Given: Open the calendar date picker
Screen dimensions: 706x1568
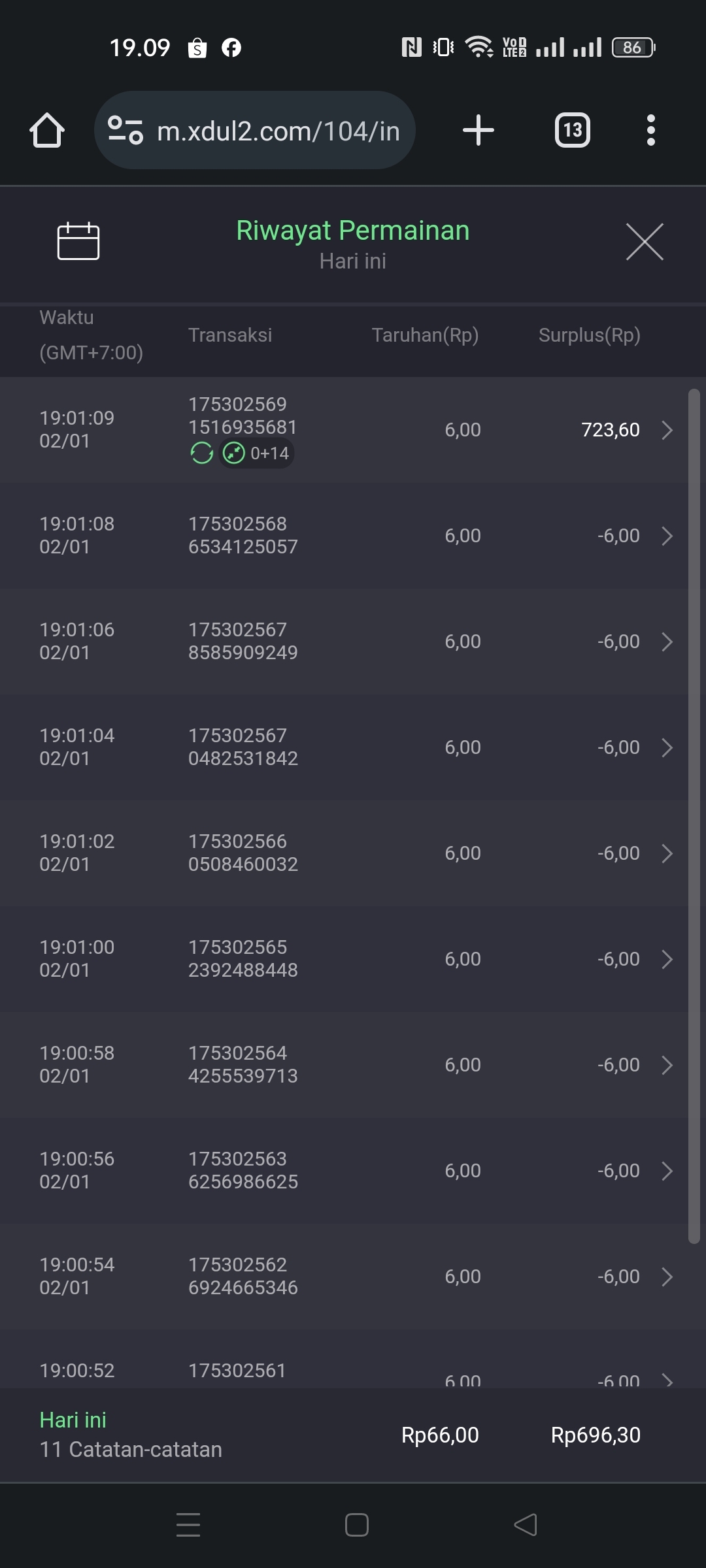Looking at the screenshot, I should coord(78,241).
